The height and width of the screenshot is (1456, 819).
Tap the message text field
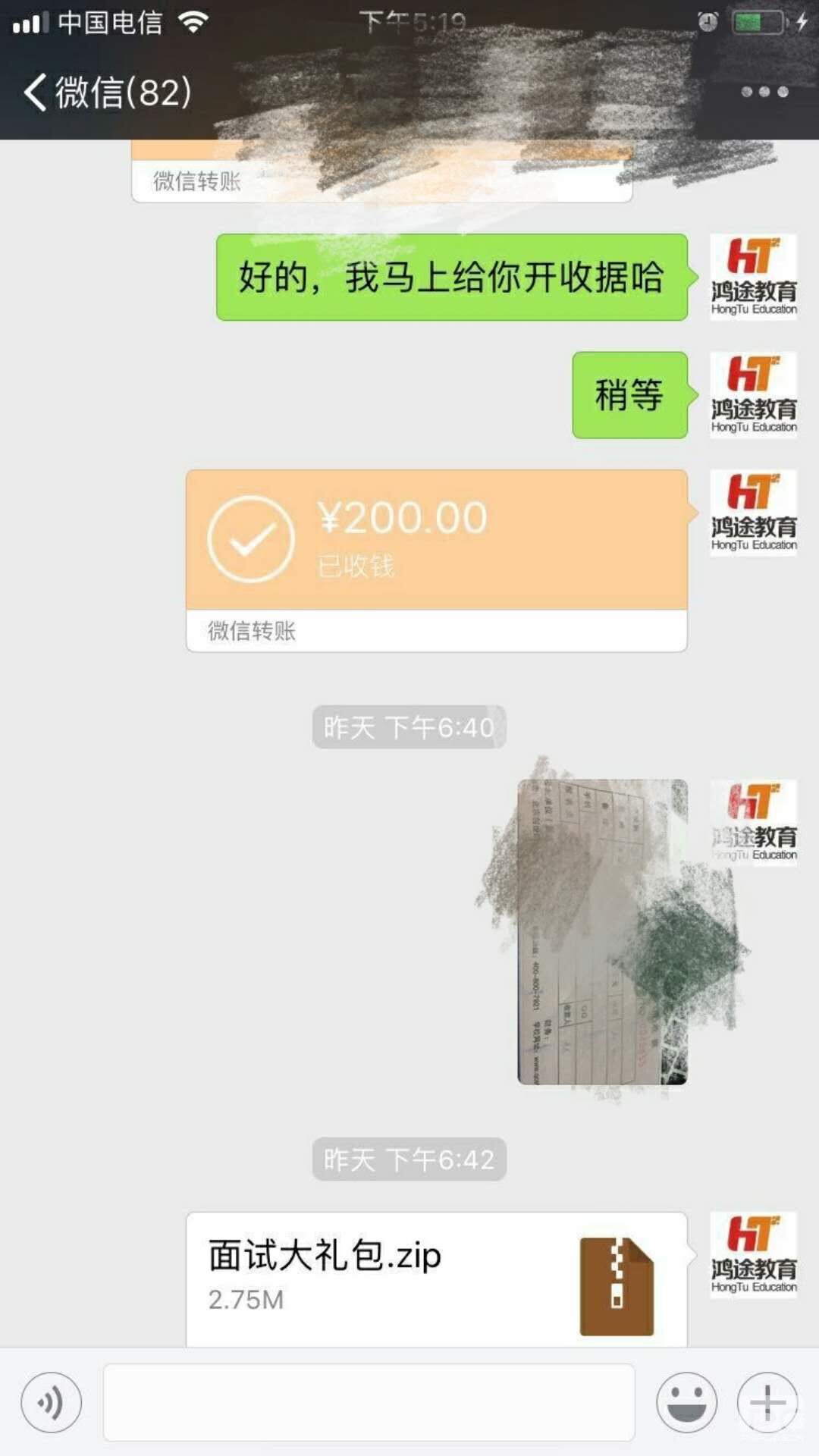click(369, 1402)
